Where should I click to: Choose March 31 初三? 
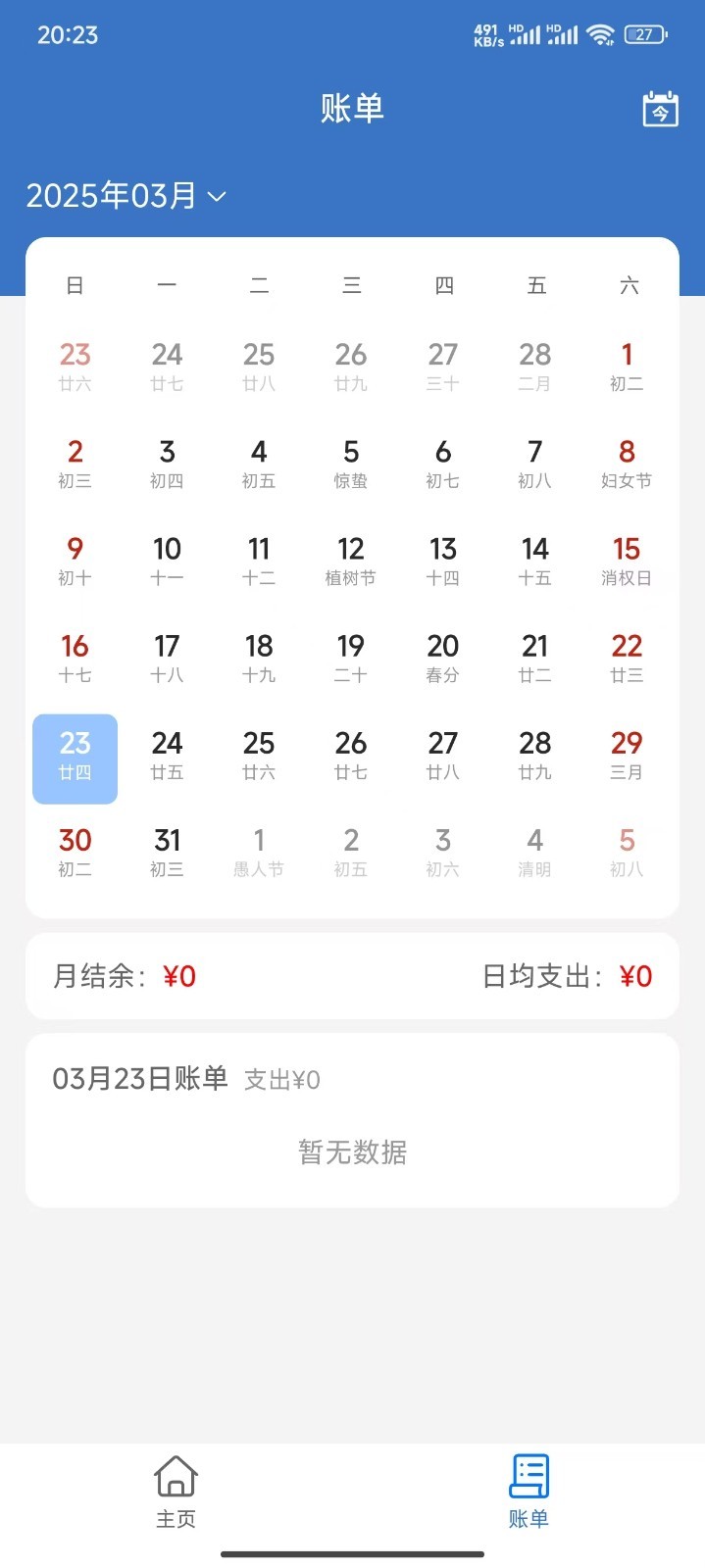pos(167,853)
